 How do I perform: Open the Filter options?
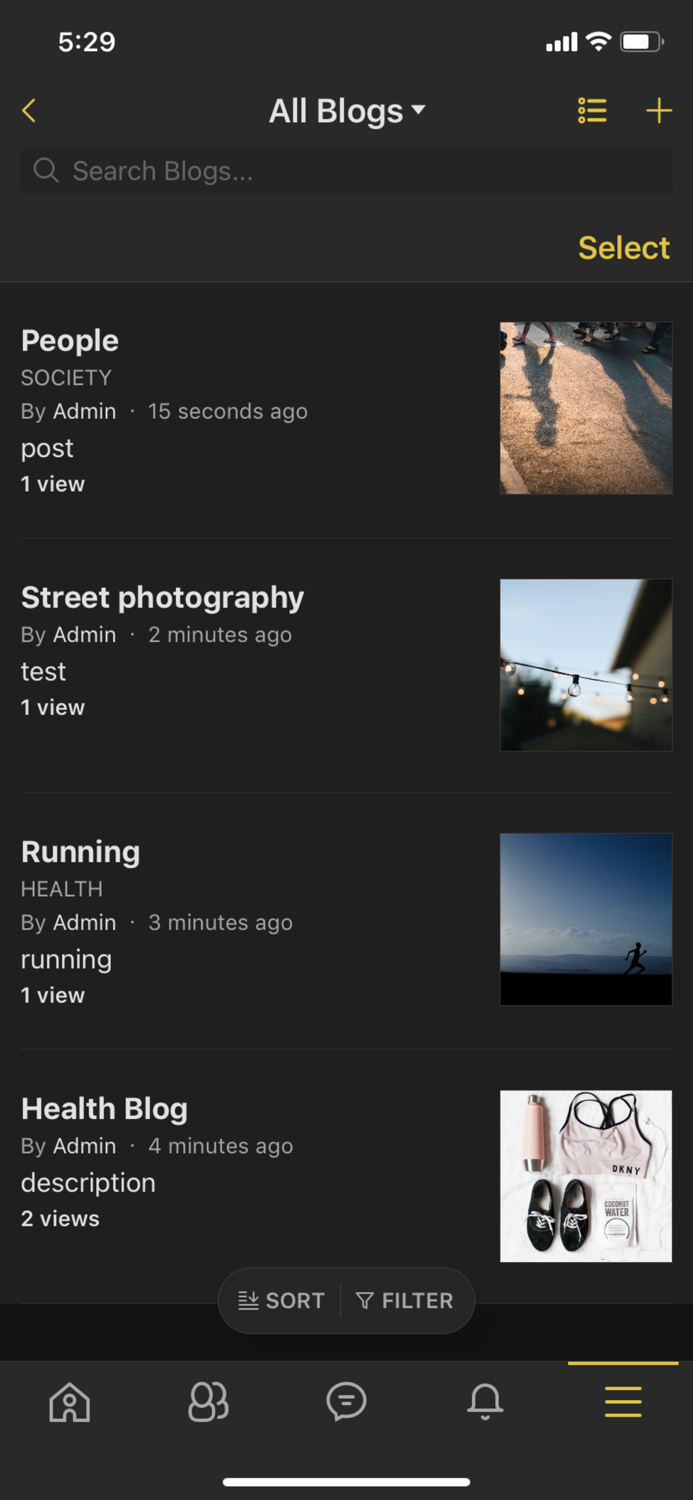pyautogui.click(x=405, y=1301)
